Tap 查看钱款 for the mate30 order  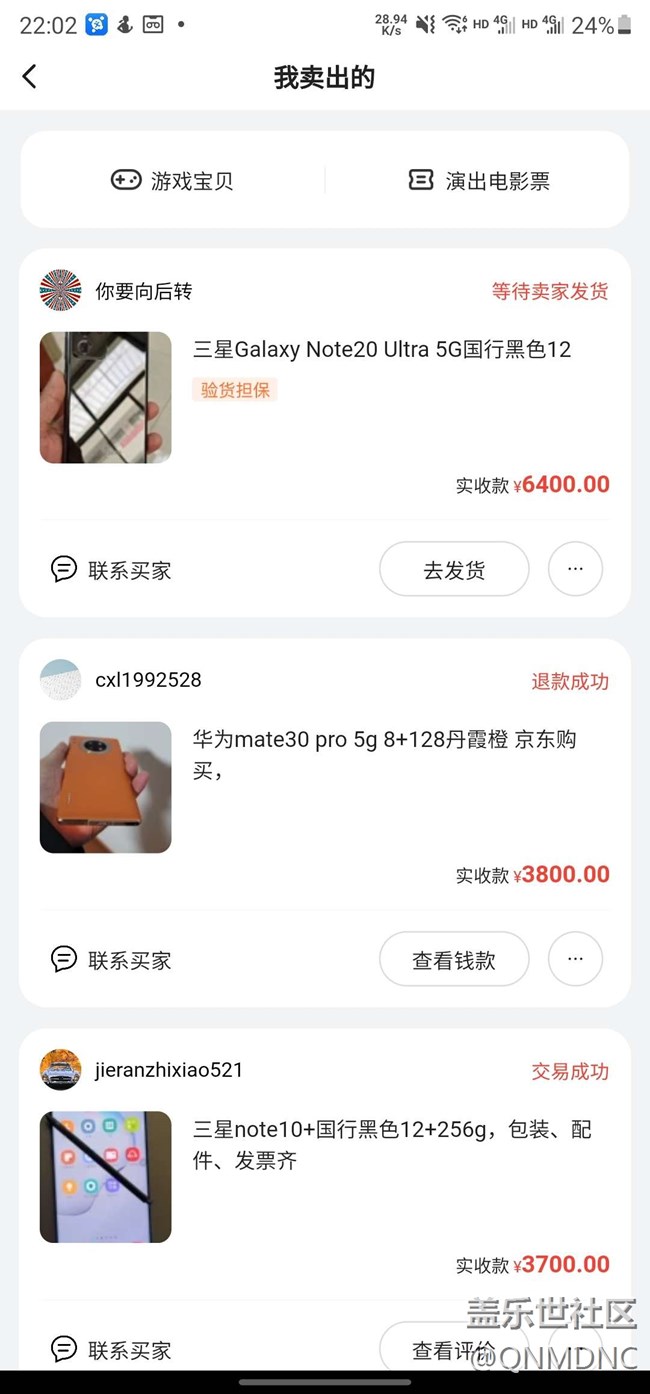tap(454, 960)
